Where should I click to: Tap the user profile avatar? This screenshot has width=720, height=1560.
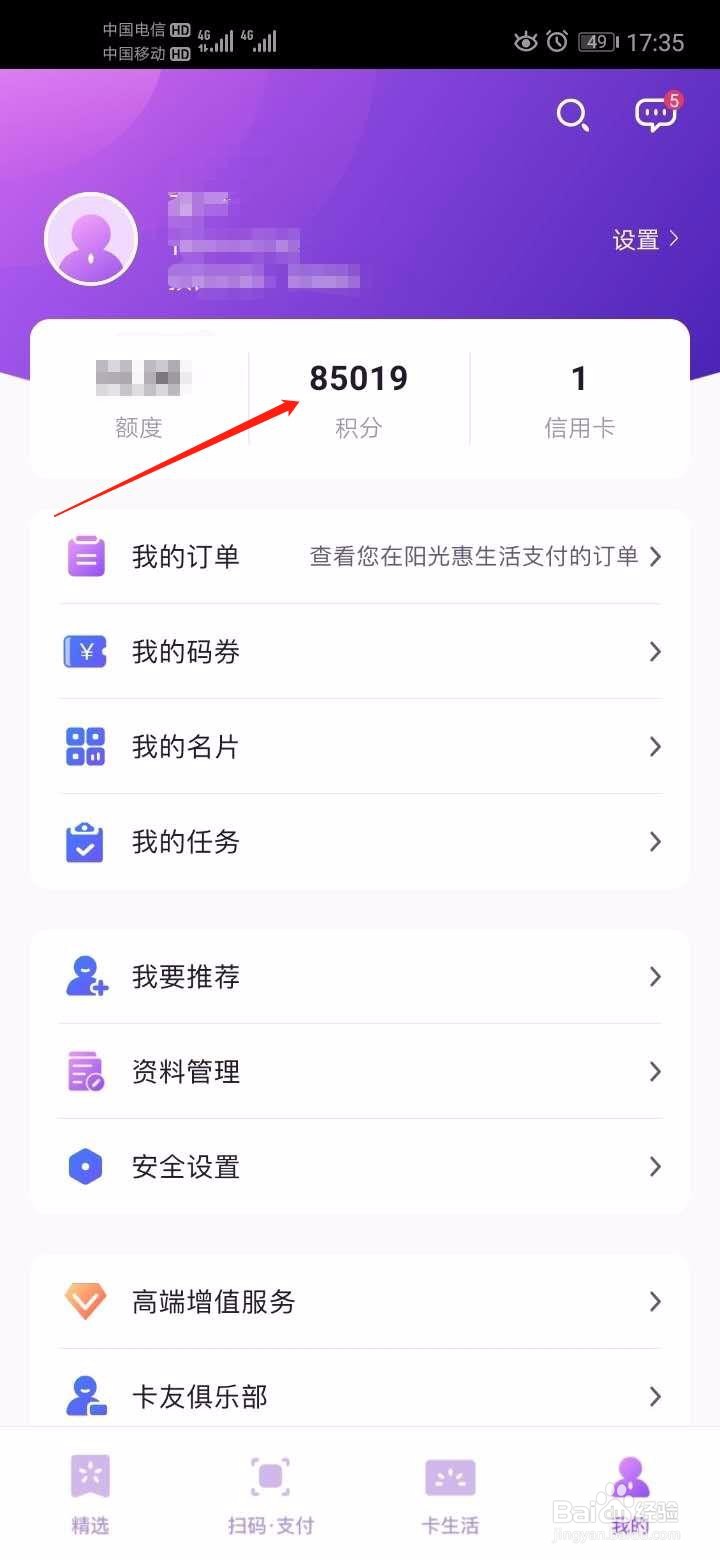(x=91, y=239)
